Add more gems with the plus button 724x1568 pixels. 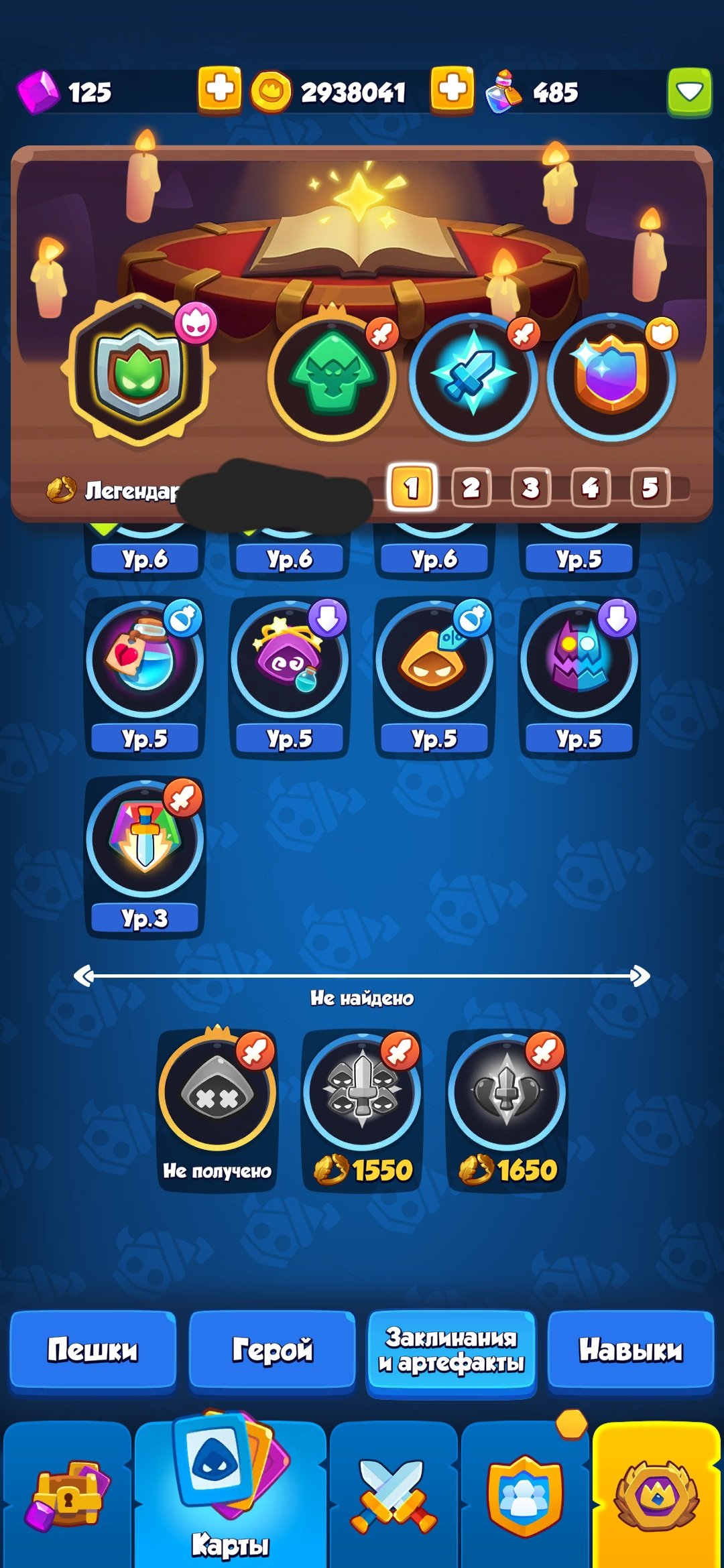219,89
